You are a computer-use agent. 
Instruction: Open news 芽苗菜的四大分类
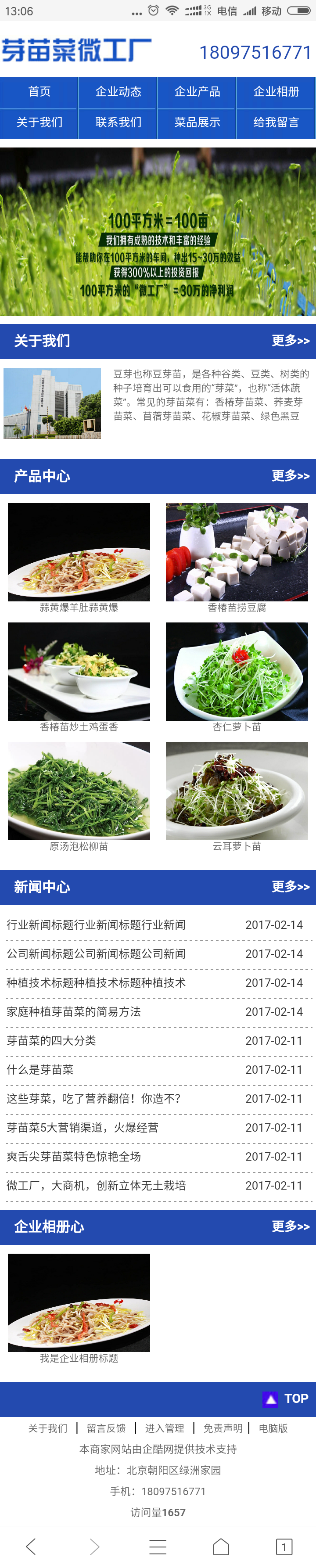click(x=52, y=1041)
